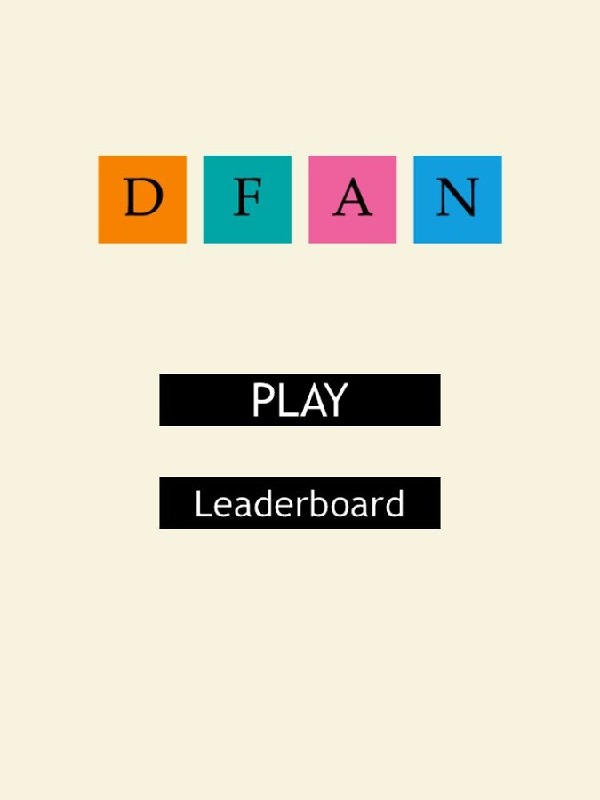This screenshot has height=800, width=600.
Task: Open the Leaderboard
Action: [299, 503]
